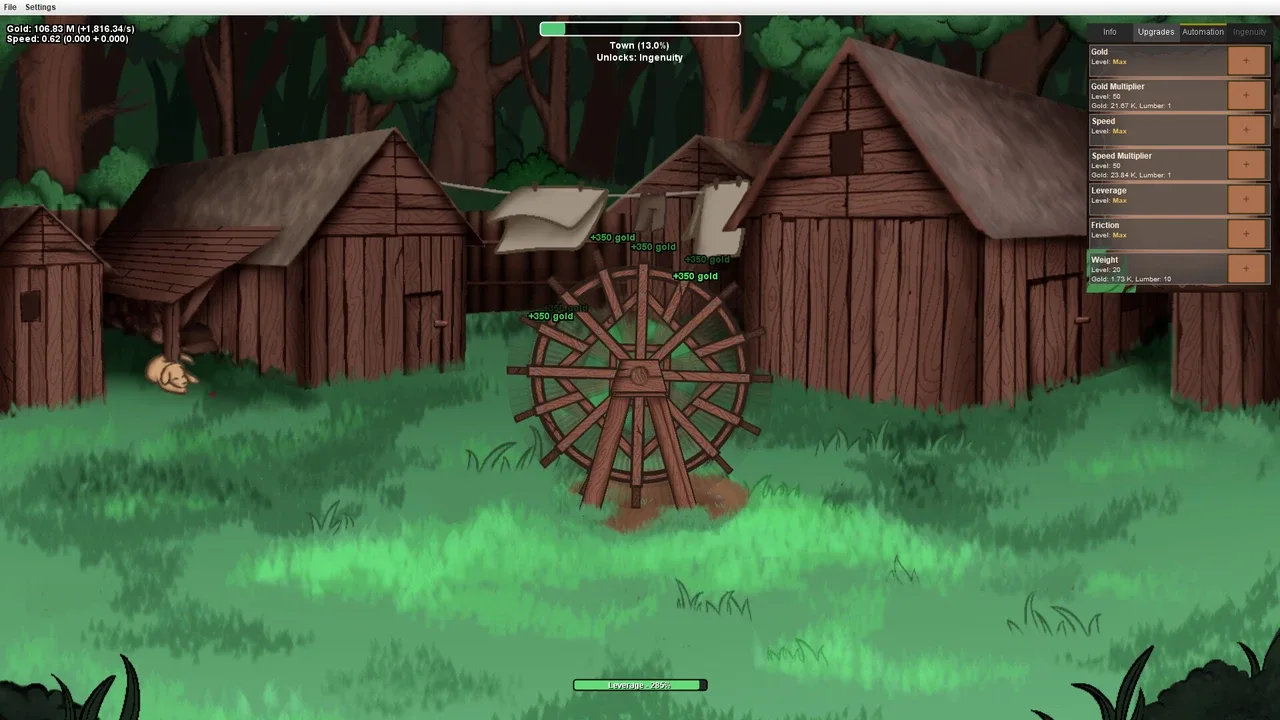The width and height of the screenshot is (1280, 720).
Task: Tap the plus button next to Speed
Action: pos(1246,129)
